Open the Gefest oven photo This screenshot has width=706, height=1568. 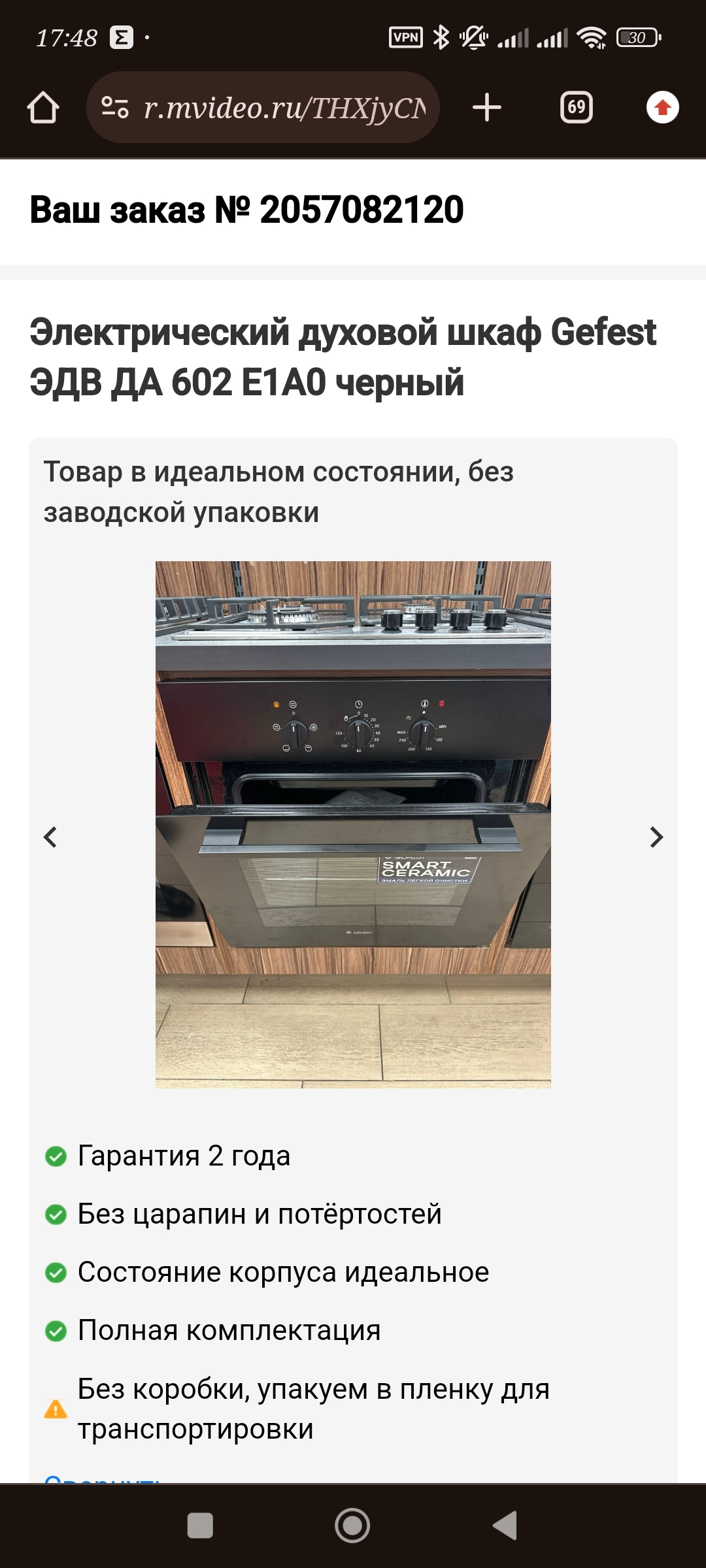(x=353, y=825)
